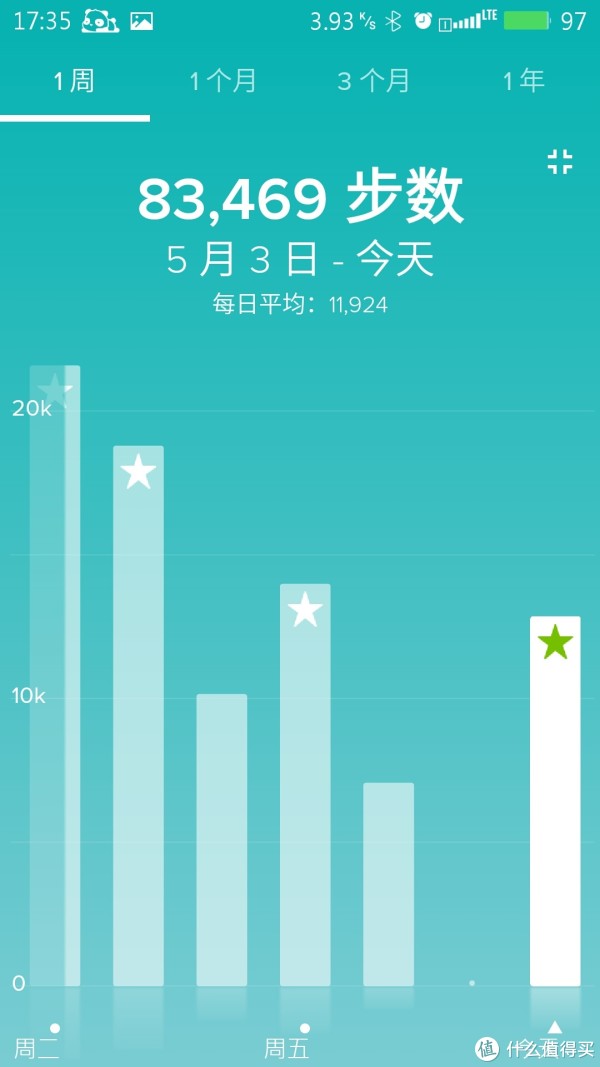
Task: Collapse the full-screen chart view
Action: tap(560, 162)
